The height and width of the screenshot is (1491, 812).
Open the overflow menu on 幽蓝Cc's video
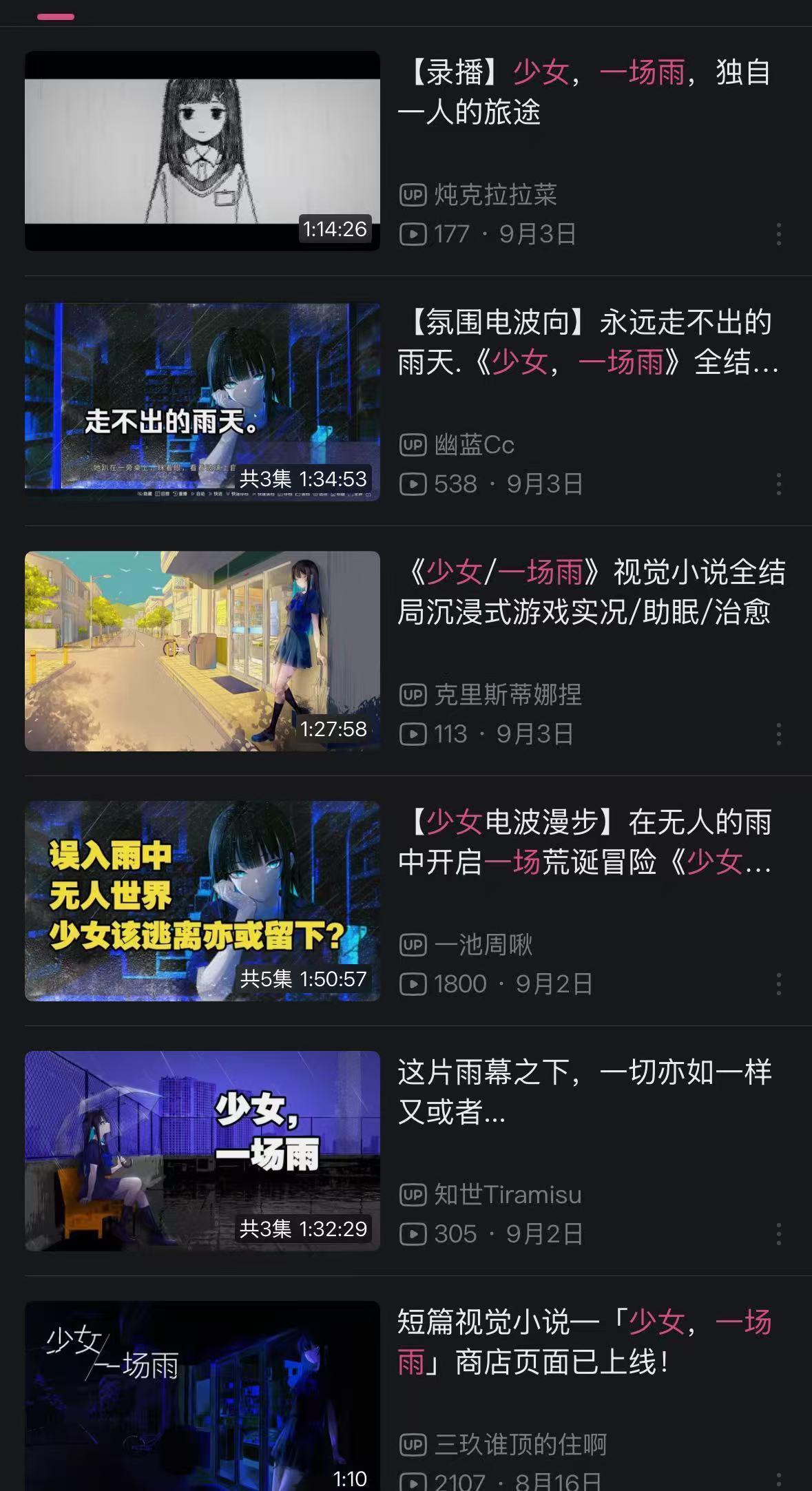(x=779, y=484)
